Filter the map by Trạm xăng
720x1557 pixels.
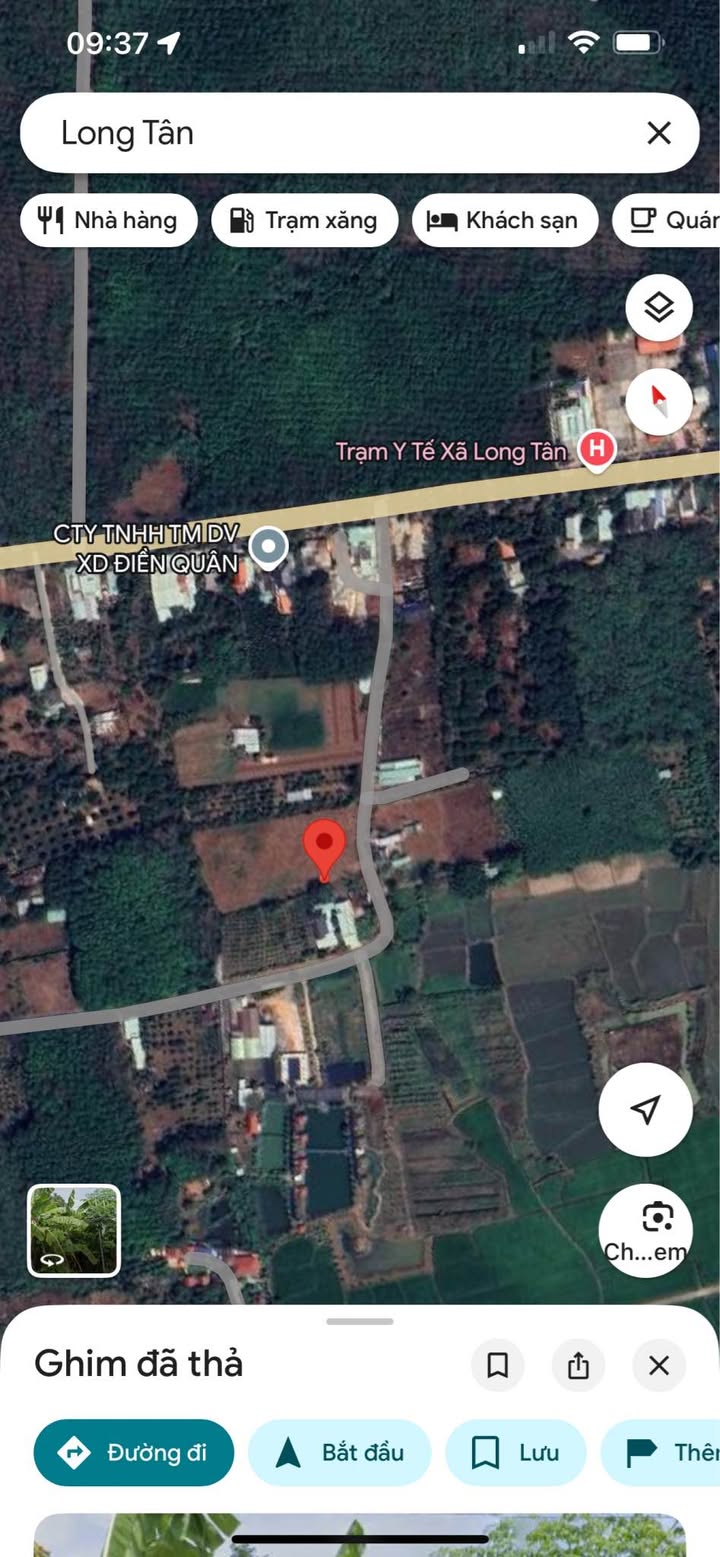coord(304,220)
